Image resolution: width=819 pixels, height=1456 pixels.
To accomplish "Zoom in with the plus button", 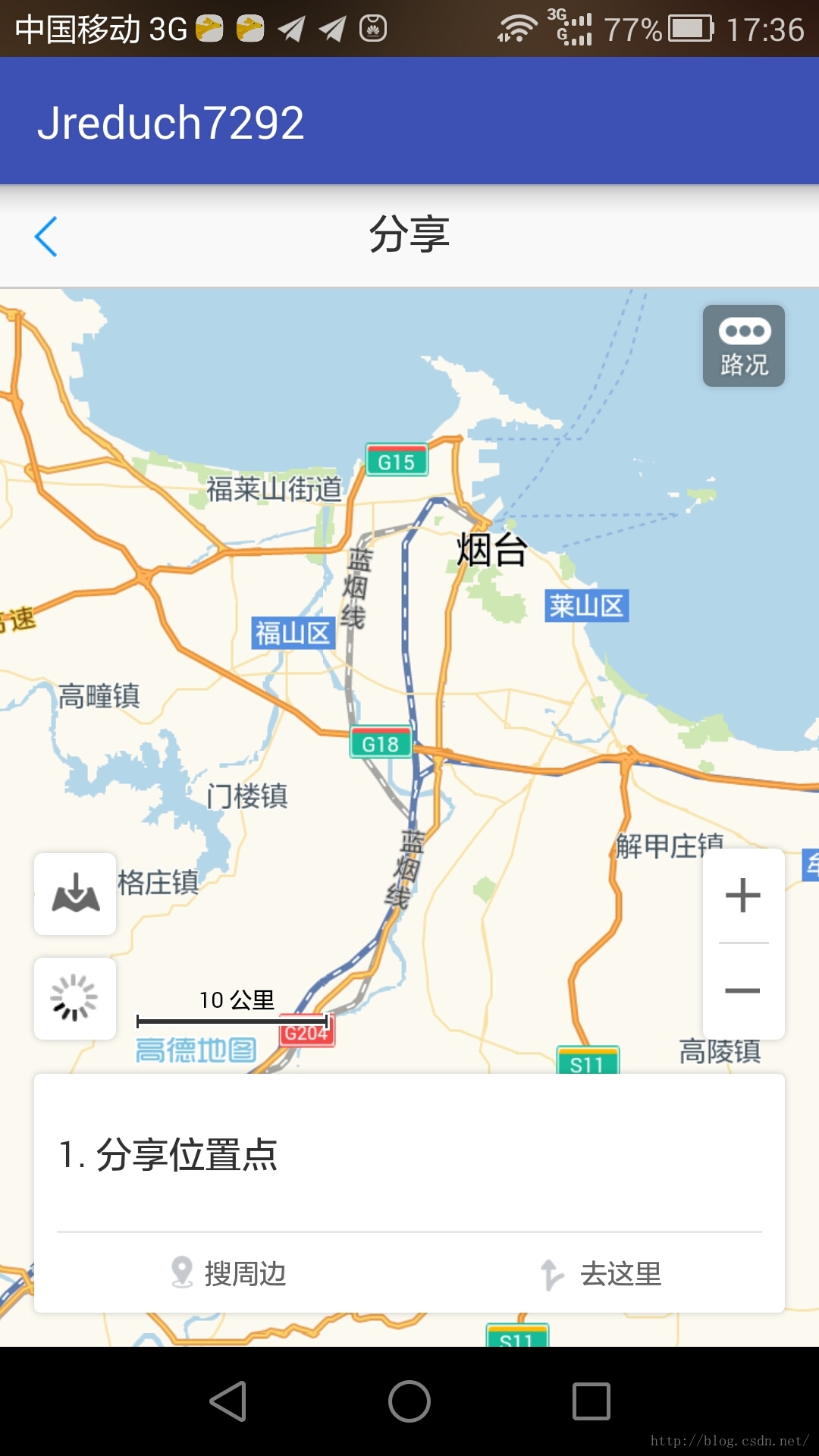I will [743, 896].
